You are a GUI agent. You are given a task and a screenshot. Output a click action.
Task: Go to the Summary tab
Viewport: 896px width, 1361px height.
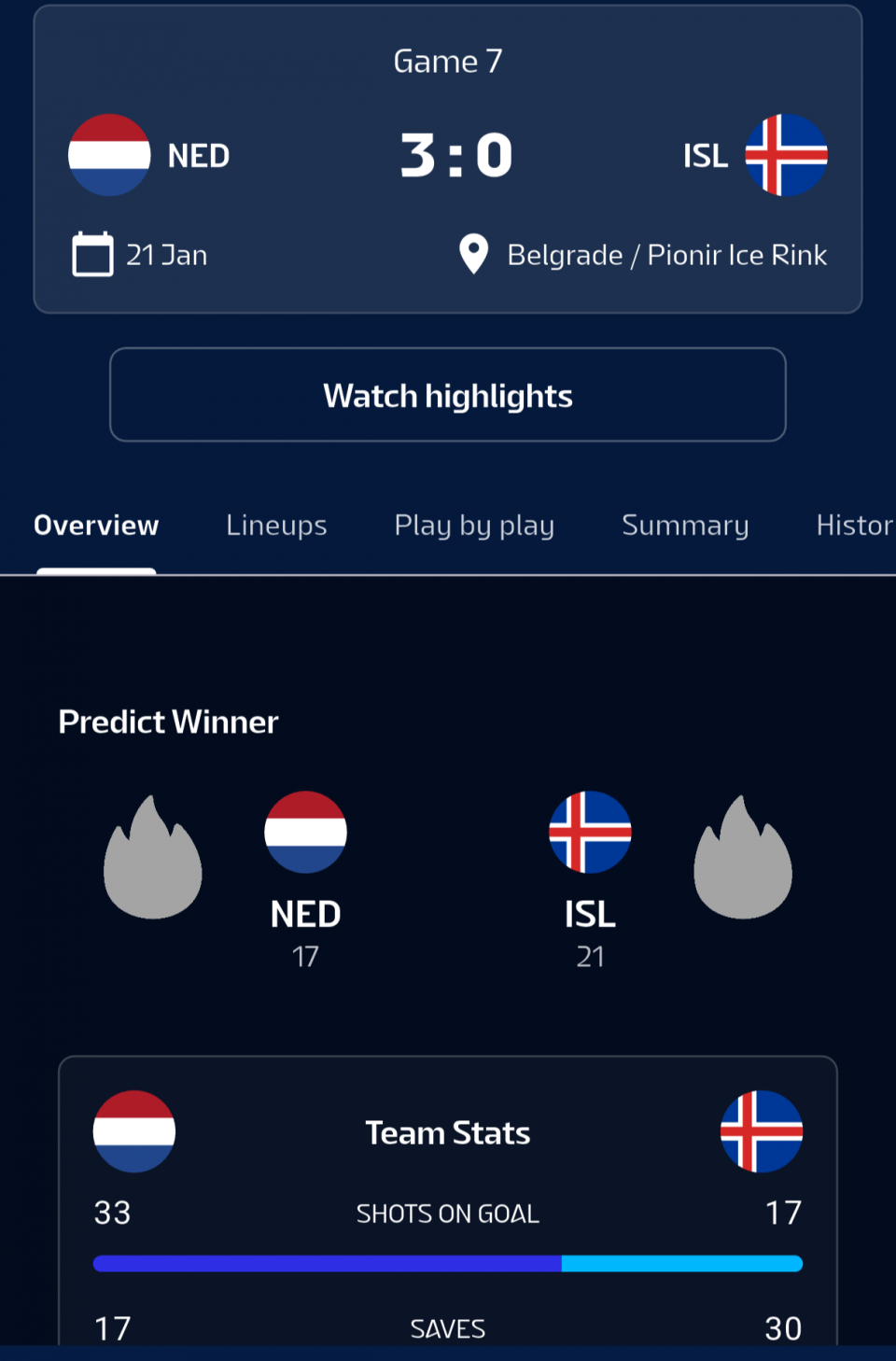[x=685, y=526]
